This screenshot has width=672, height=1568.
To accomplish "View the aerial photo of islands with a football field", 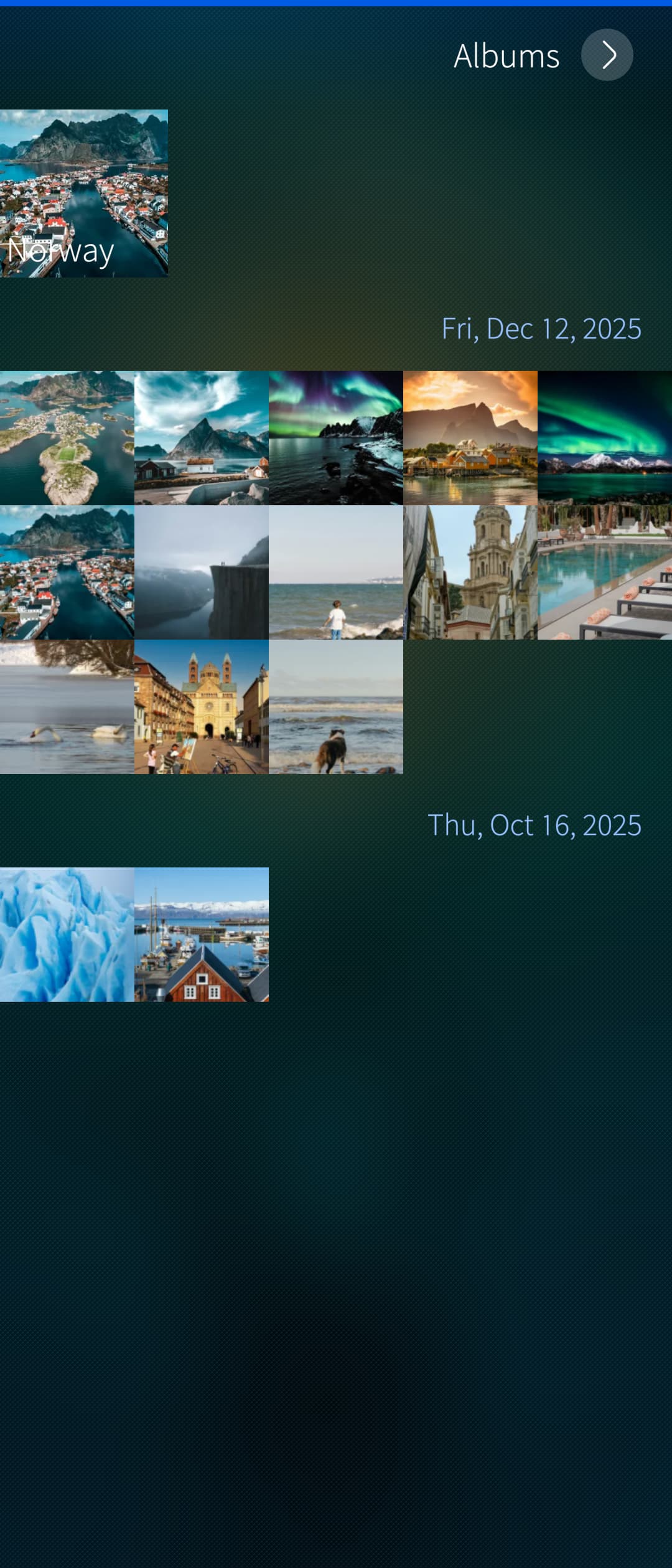I will click(x=67, y=438).
